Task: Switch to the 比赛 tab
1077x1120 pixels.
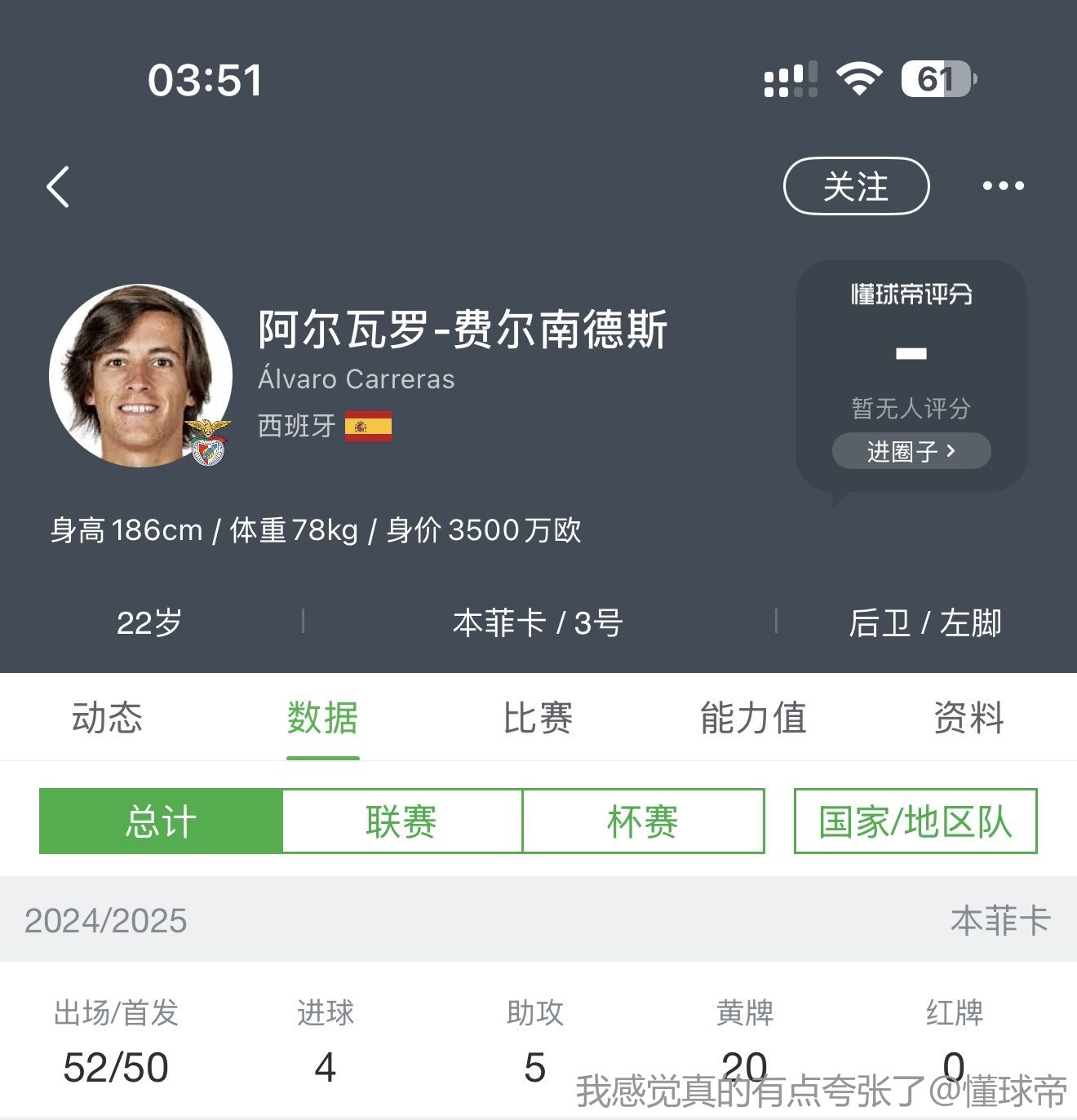Action: (538, 718)
